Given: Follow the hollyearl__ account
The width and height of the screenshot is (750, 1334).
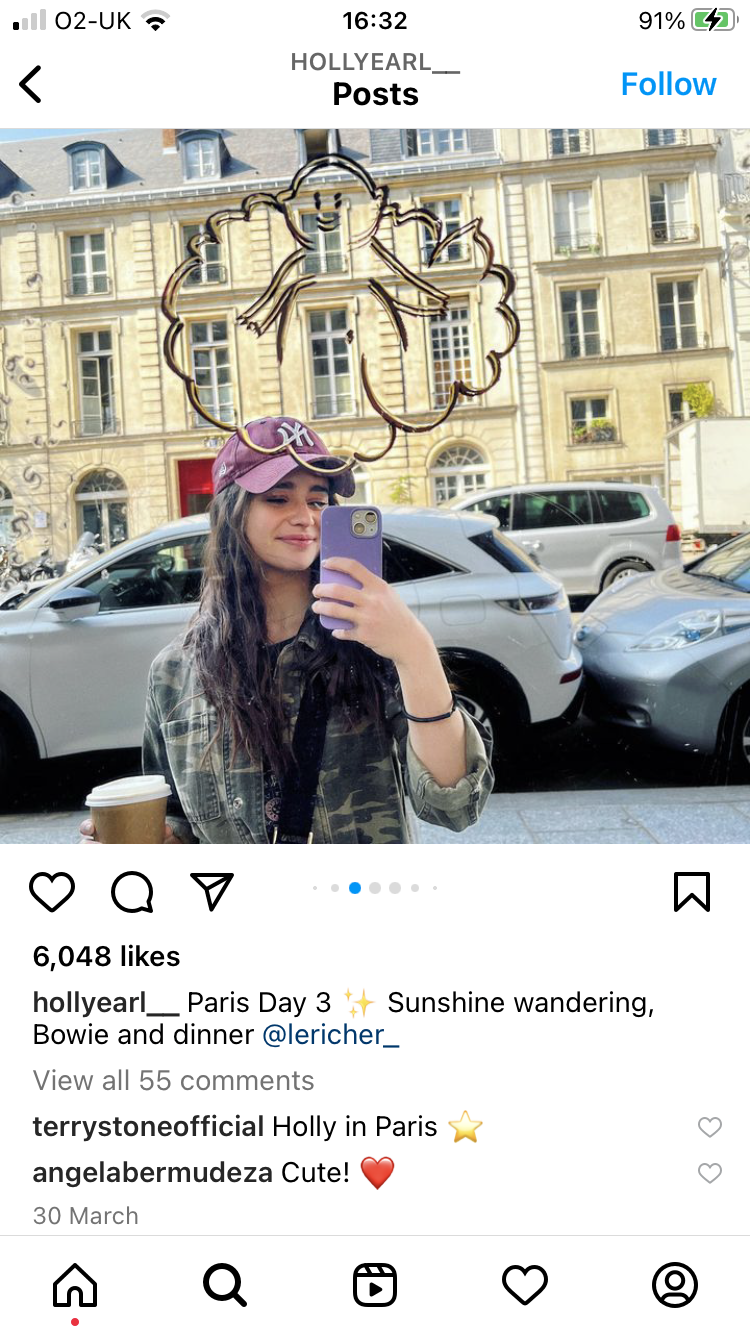Looking at the screenshot, I should point(668,84).
